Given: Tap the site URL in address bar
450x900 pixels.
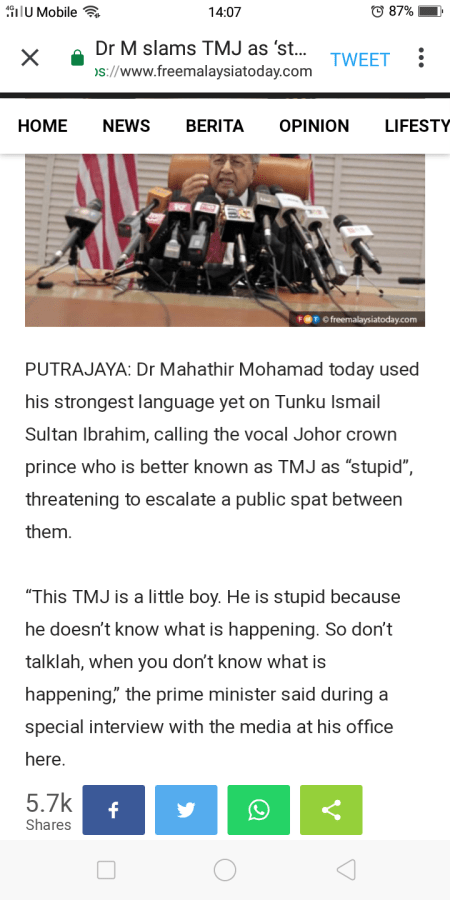Looking at the screenshot, I should pos(203,72).
